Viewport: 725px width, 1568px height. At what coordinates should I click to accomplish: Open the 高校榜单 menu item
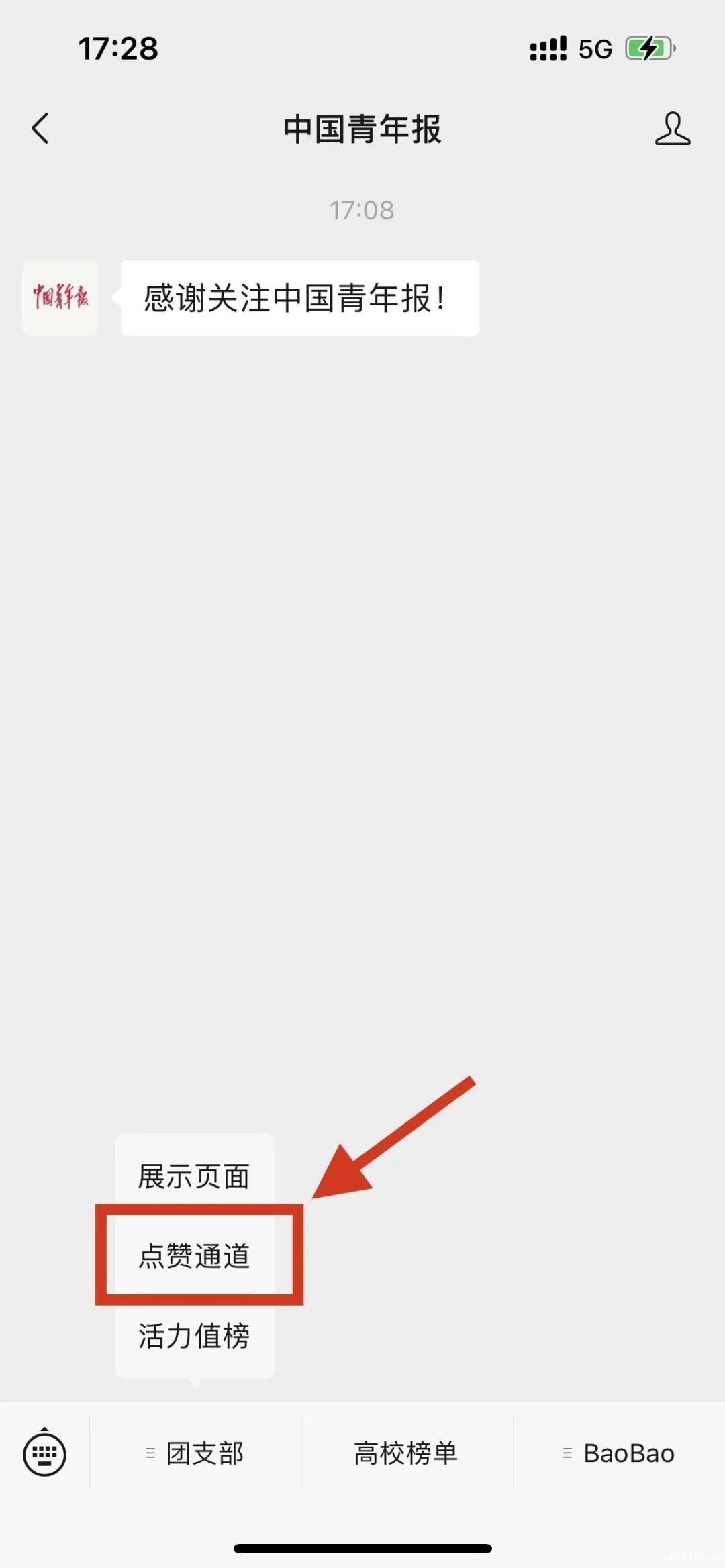[x=406, y=1453]
